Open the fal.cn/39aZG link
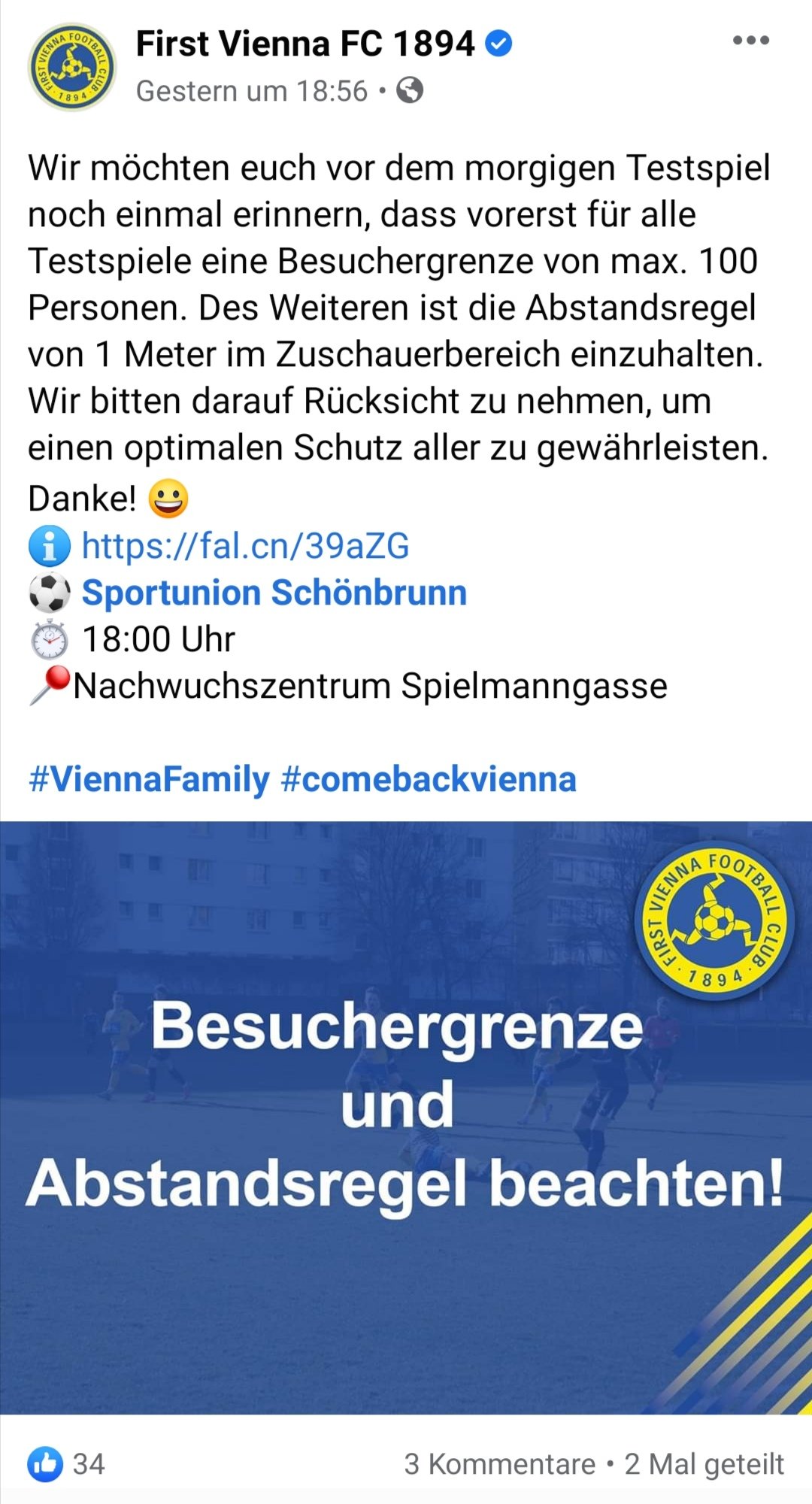This screenshot has width=812, height=1504. [x=245, y=546]
